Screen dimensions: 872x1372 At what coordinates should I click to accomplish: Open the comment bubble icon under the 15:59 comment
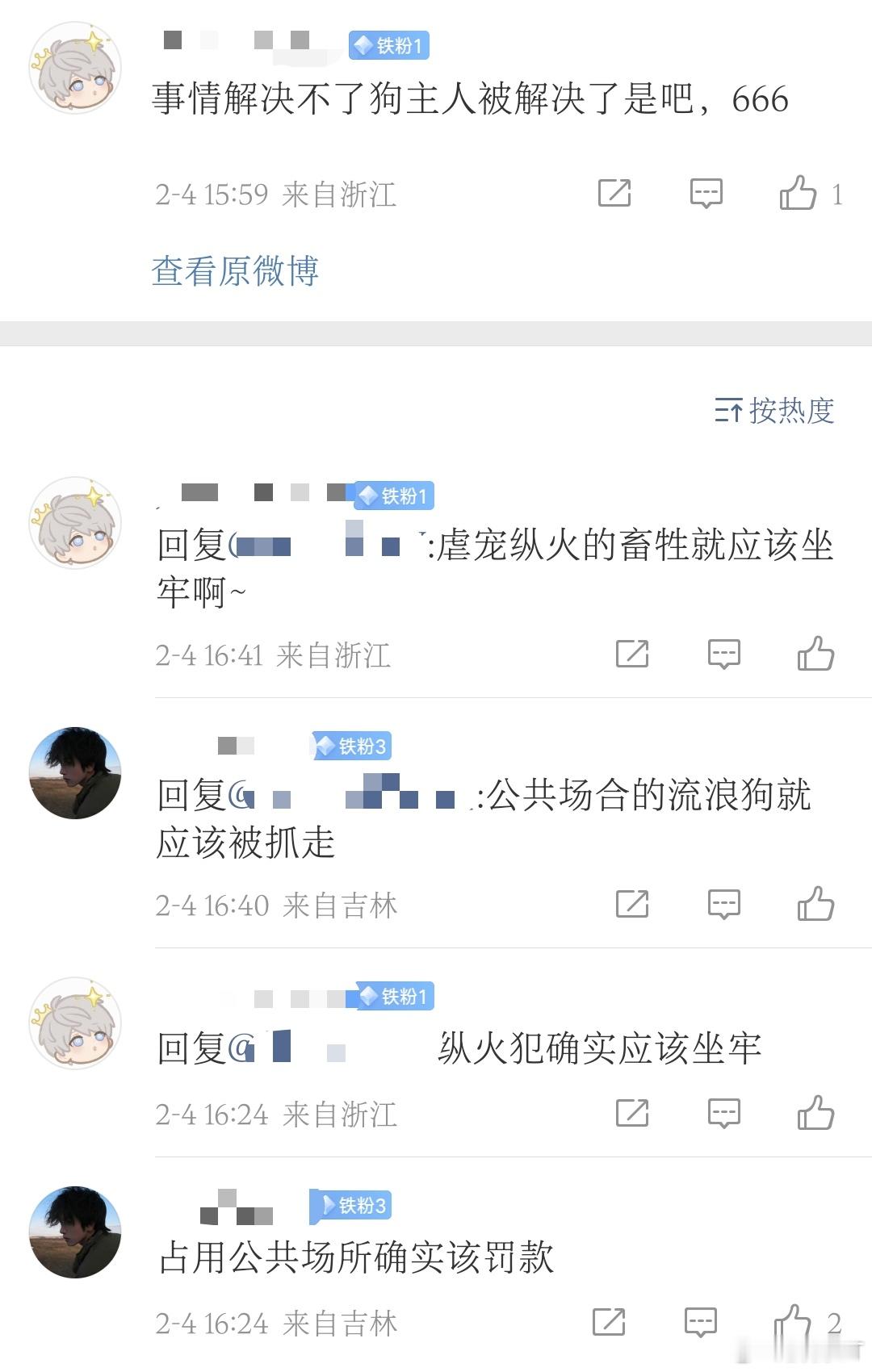coord(705,194)
